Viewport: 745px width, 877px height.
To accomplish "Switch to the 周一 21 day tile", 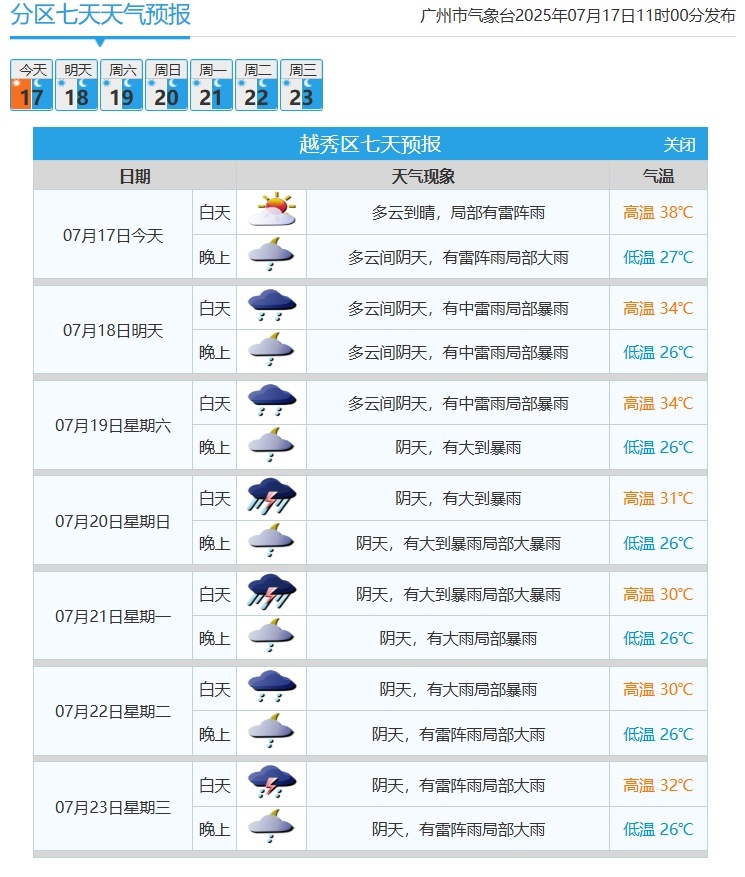I will click(211, 85).
